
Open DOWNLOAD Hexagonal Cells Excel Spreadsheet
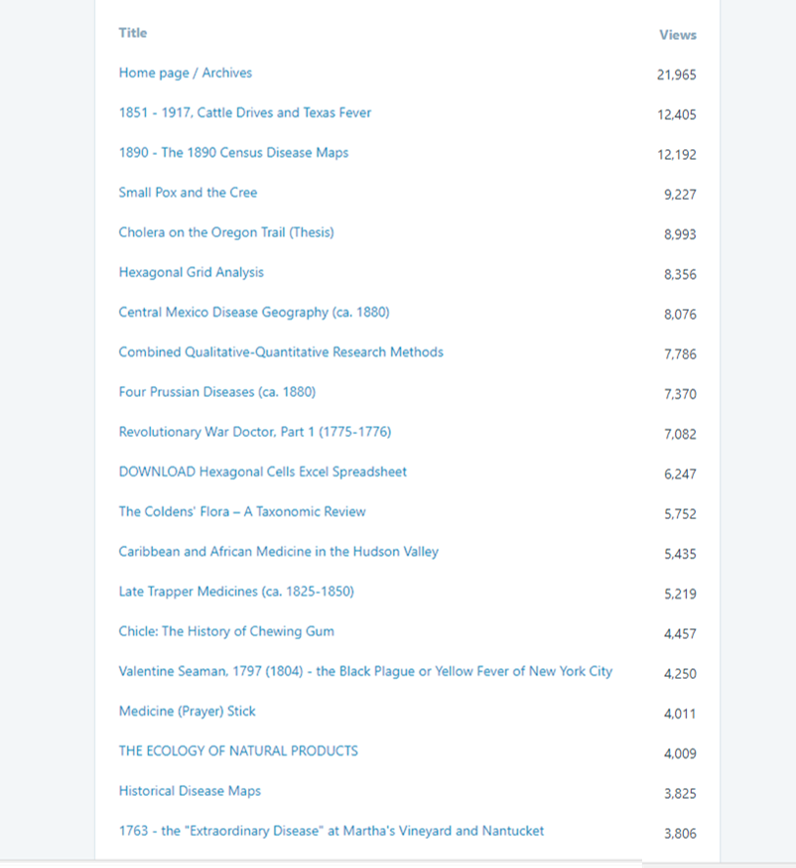pos(262,472)
